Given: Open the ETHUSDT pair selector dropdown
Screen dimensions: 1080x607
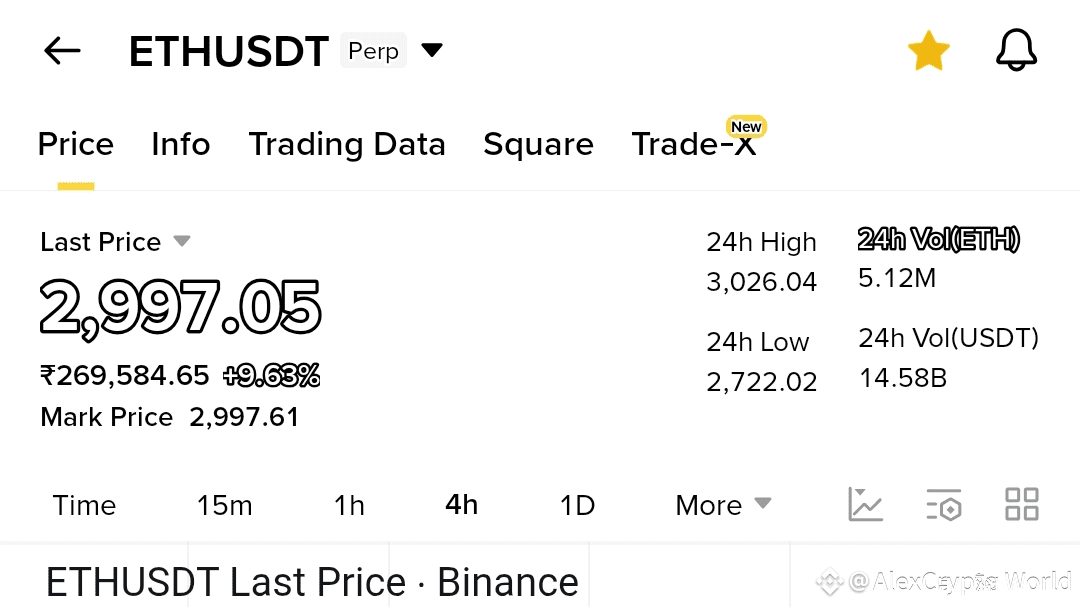Looking at the screenshot, I should [x=432, y=50].
